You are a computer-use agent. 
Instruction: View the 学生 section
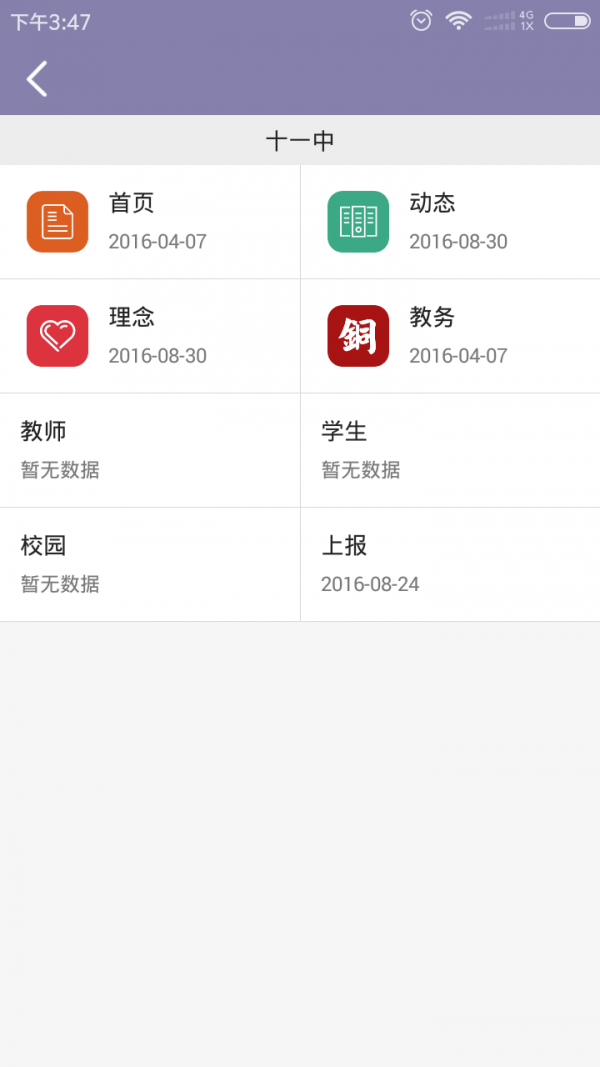[x=450, y=450]
